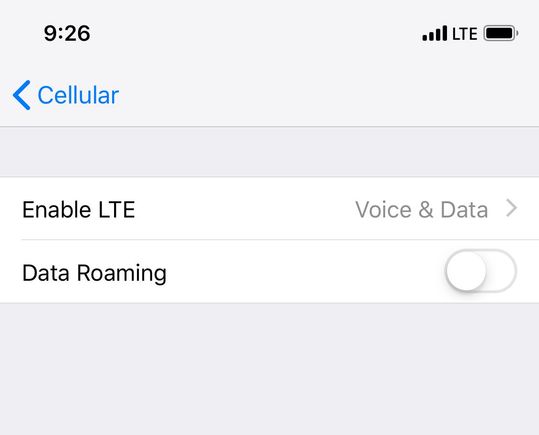Turn on Data Roaming
The width and height of the screenshot is (539, 435).
click(481, 271)
